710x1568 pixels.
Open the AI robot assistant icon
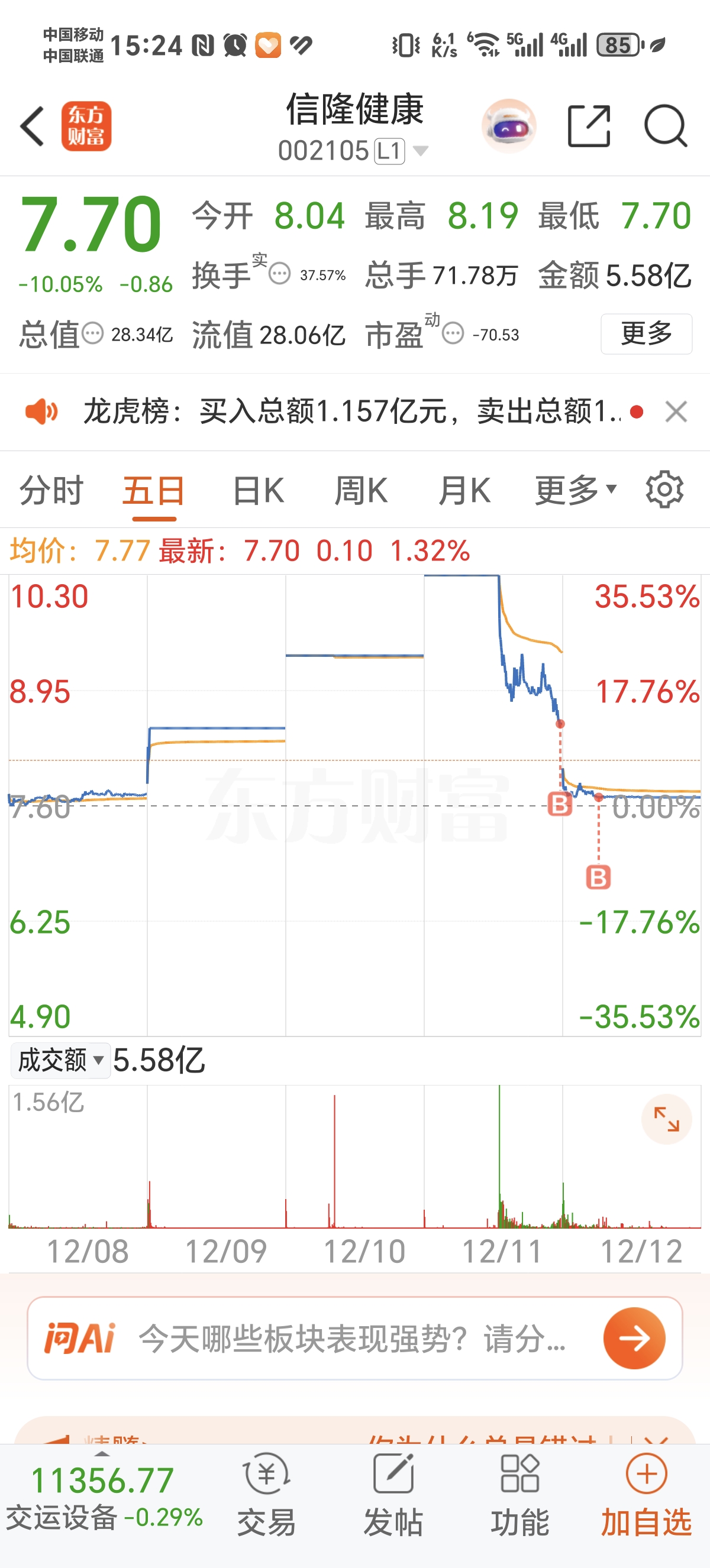[x=508, y=126]
